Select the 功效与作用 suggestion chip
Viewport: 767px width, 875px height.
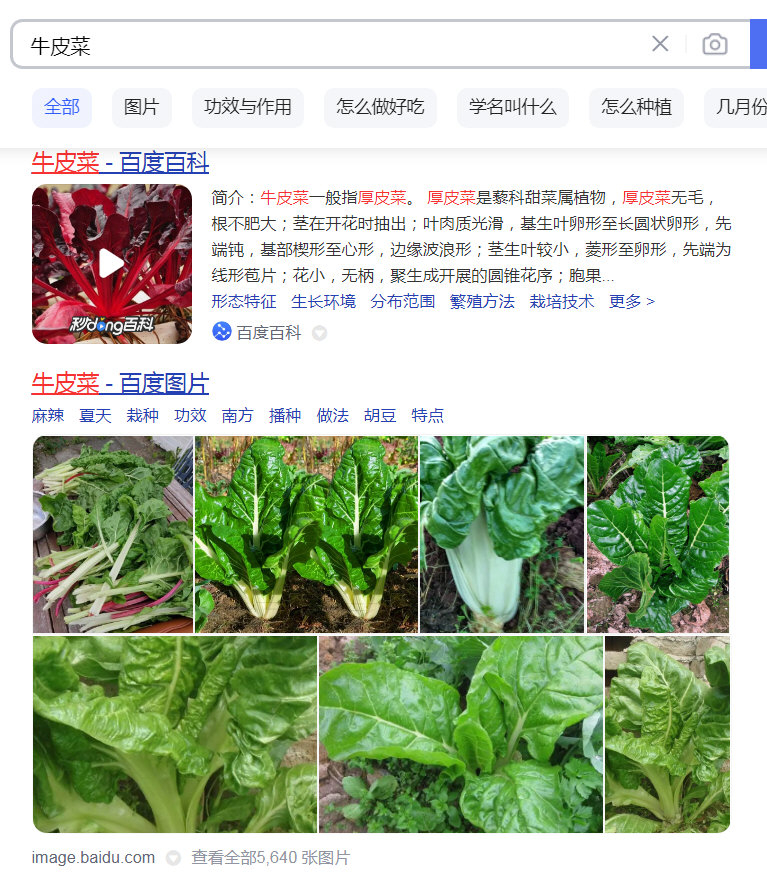pos(248,107)
